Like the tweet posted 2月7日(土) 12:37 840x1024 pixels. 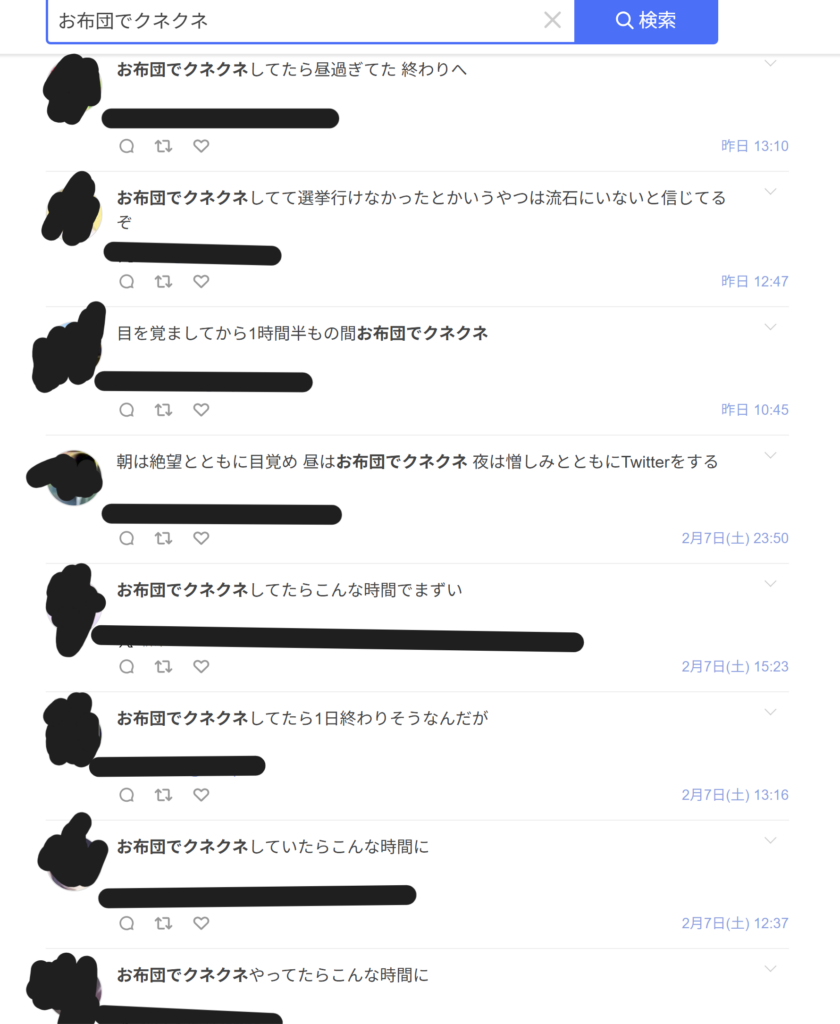coord(201,923)
